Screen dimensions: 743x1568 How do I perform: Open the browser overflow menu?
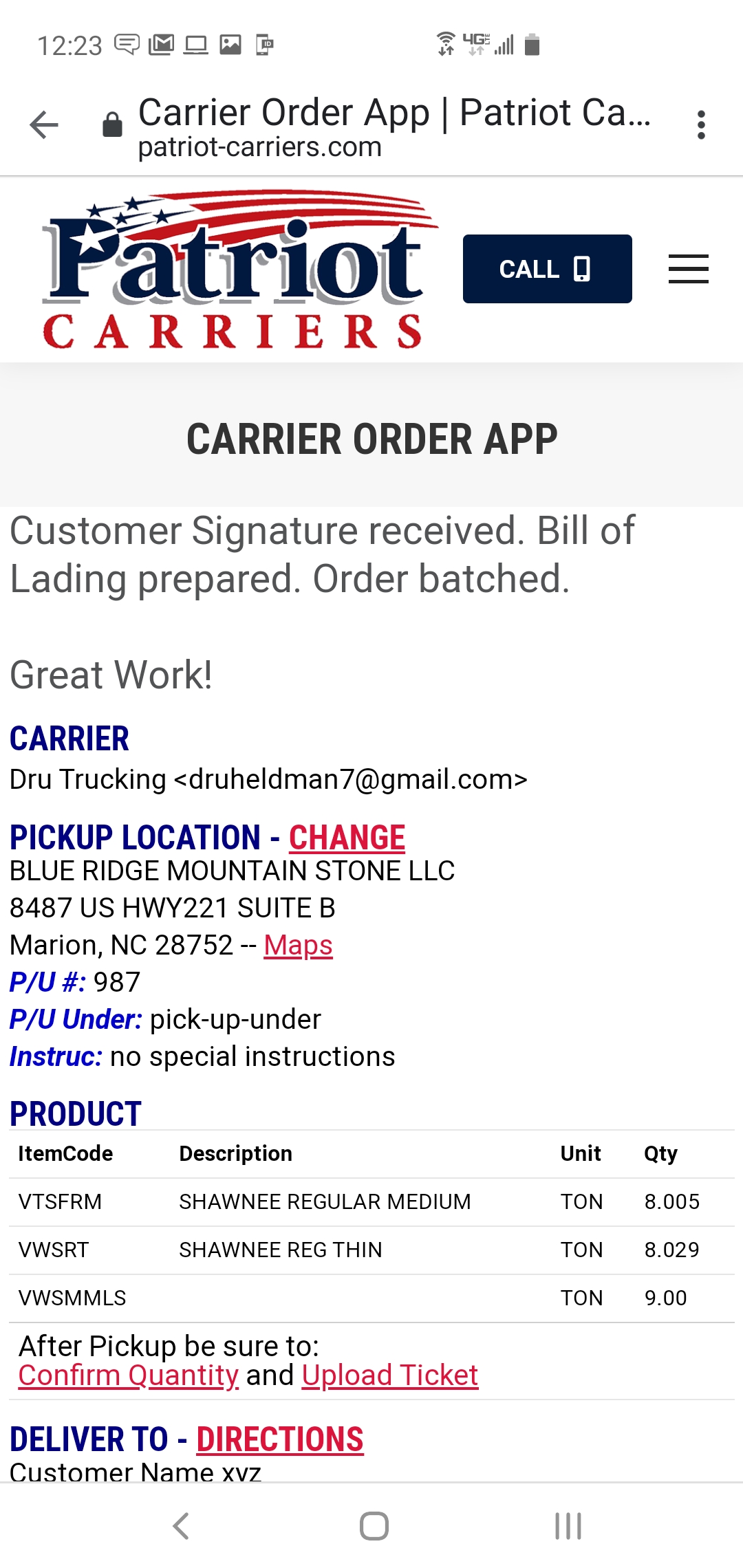point(701,125)
